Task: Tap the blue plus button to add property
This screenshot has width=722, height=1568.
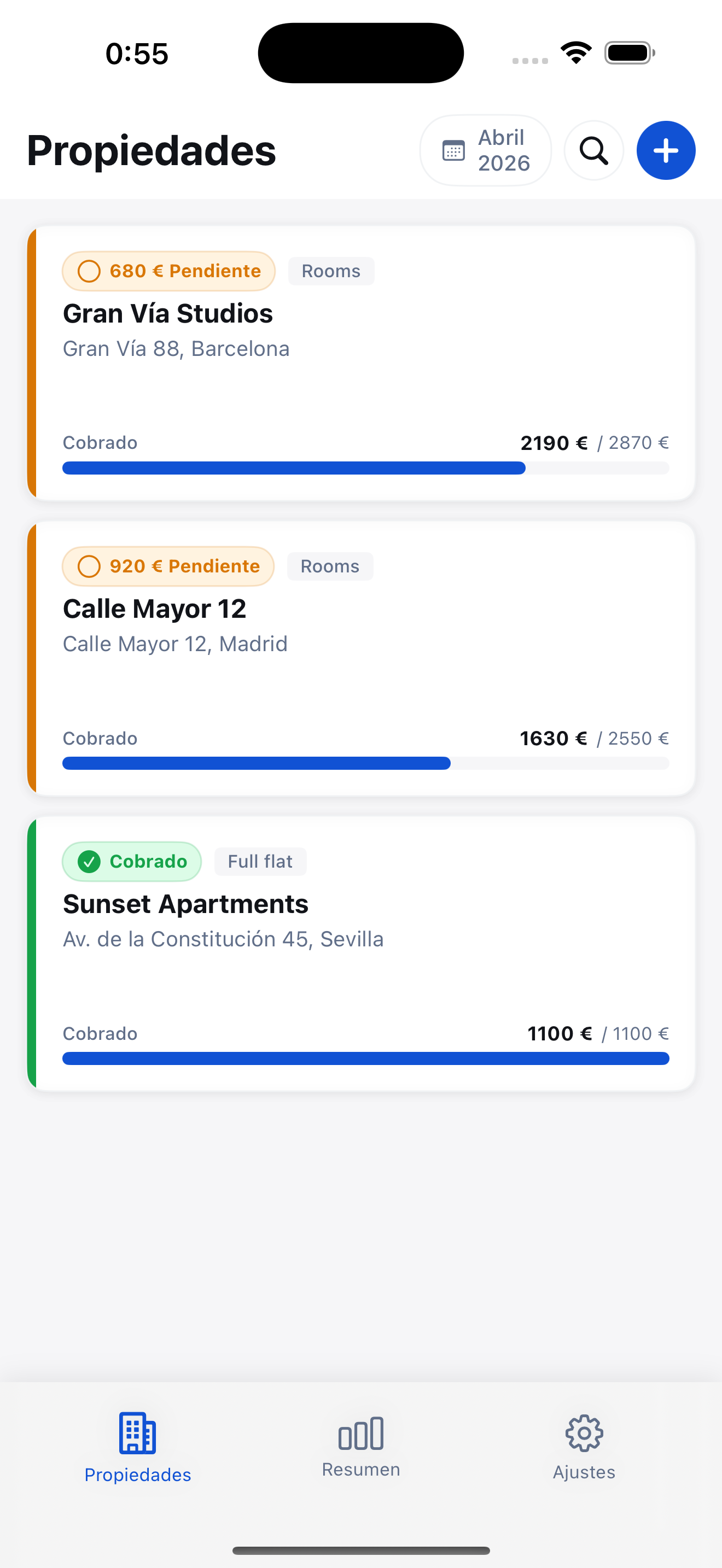Action: tap(665, 150)
